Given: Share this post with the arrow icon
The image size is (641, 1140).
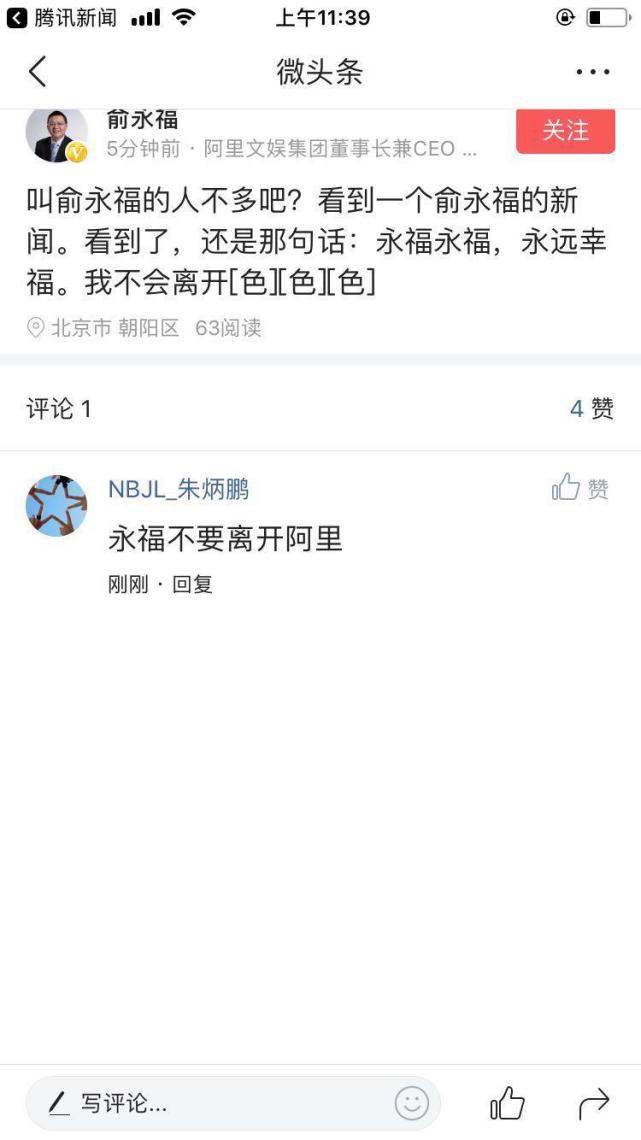Looking at the screenshot, I should click(x=594, y=1104).
